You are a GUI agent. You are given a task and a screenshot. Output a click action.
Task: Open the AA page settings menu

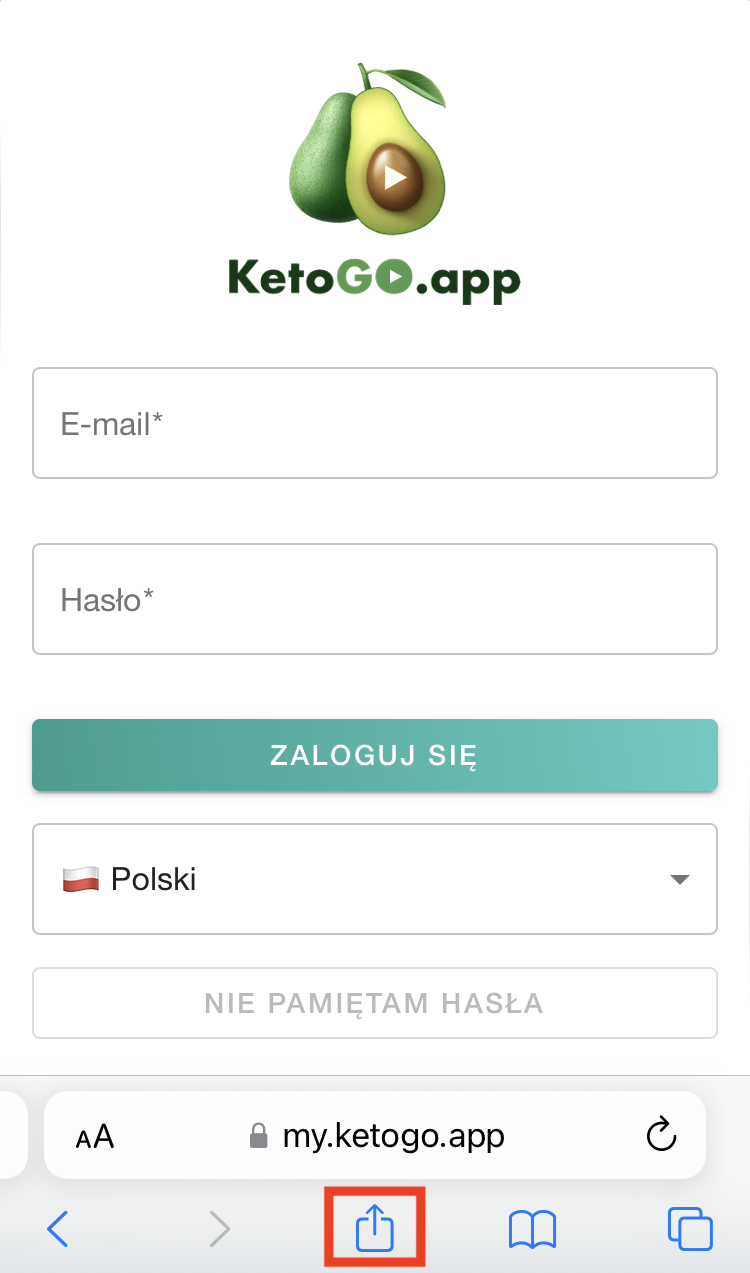[x=95, y=1137]
